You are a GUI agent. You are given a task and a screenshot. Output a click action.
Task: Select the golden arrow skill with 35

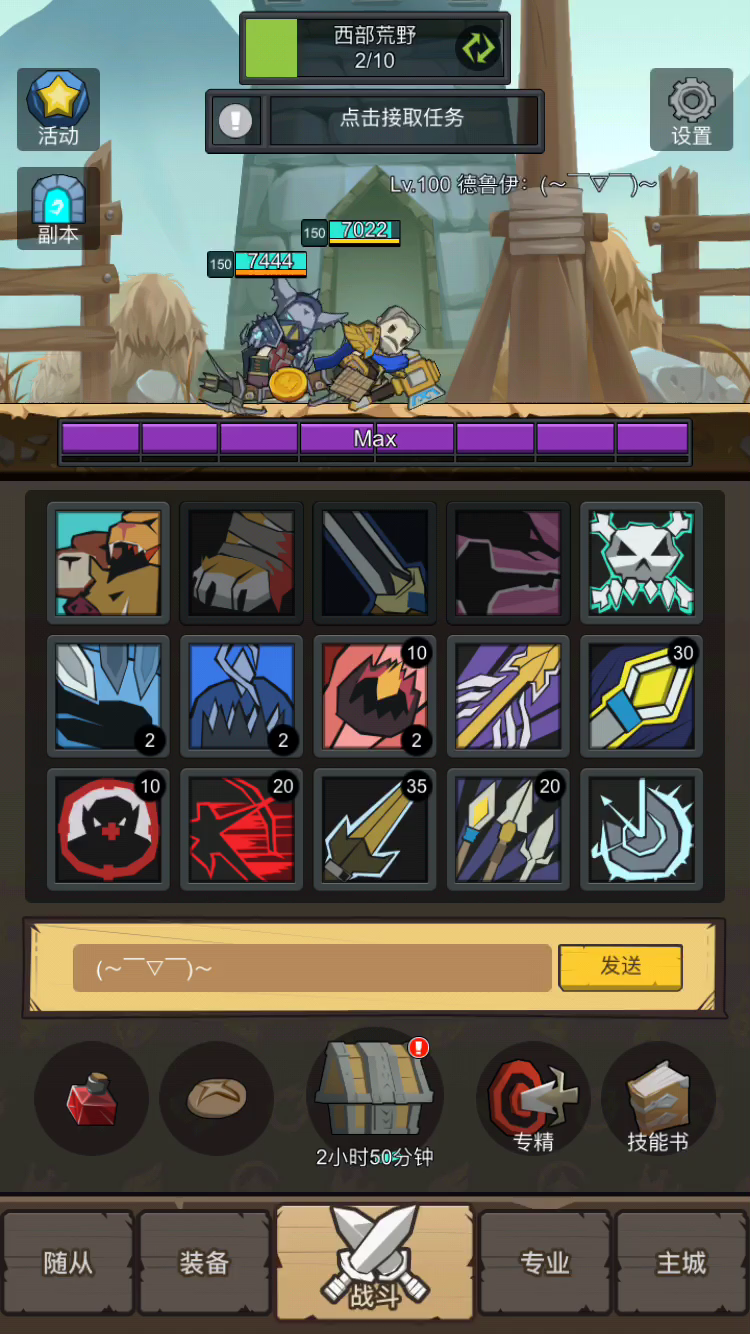tap(374, 829)
